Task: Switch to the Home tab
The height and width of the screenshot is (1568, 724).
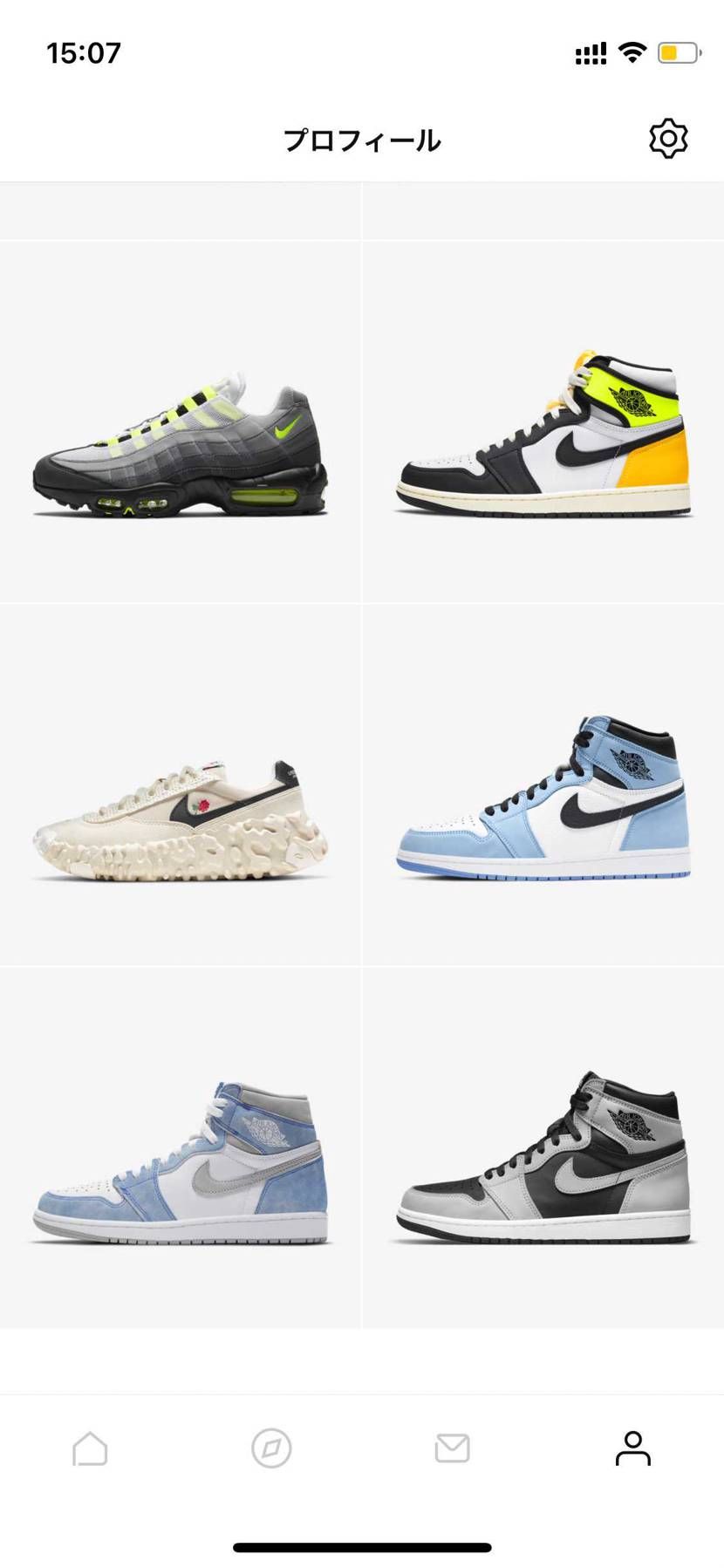Action: [x=90, y=1448]
